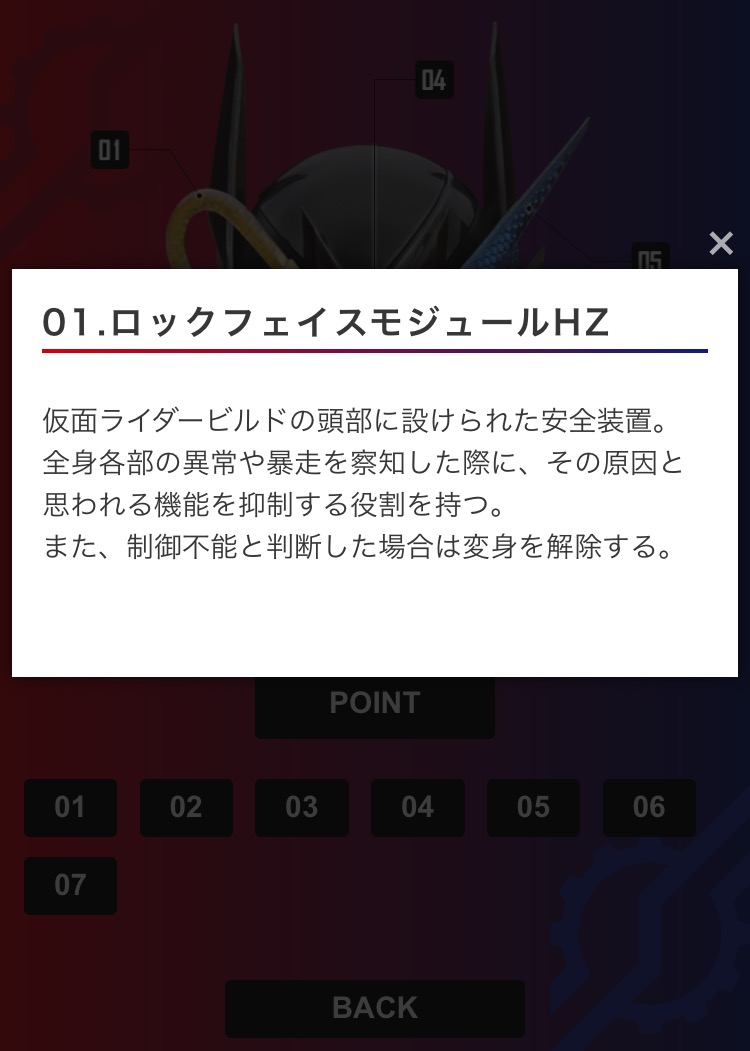Select point button 01
Viewport: 750px width, 1051px height.
point(70,807)
